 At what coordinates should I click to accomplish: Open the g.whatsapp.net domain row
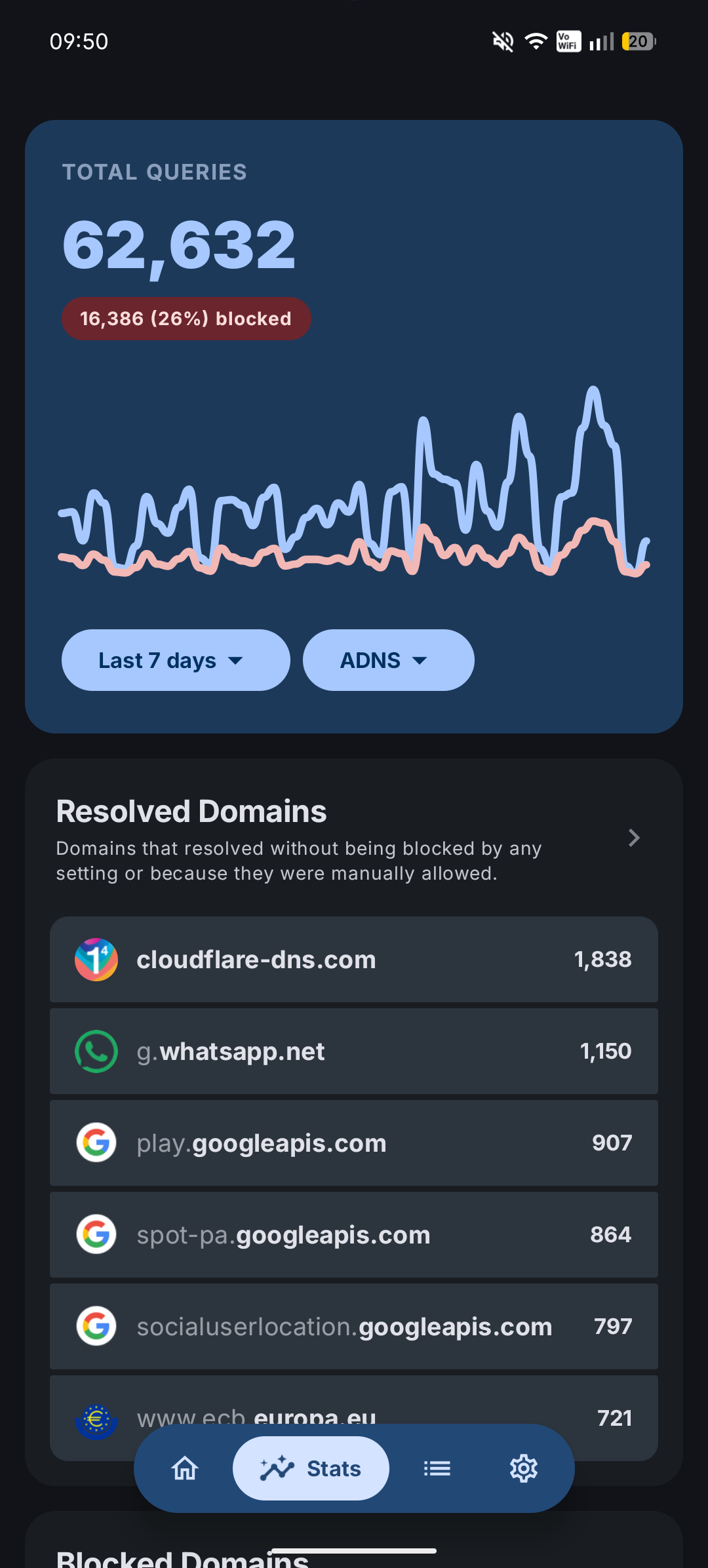[354, 1051]
